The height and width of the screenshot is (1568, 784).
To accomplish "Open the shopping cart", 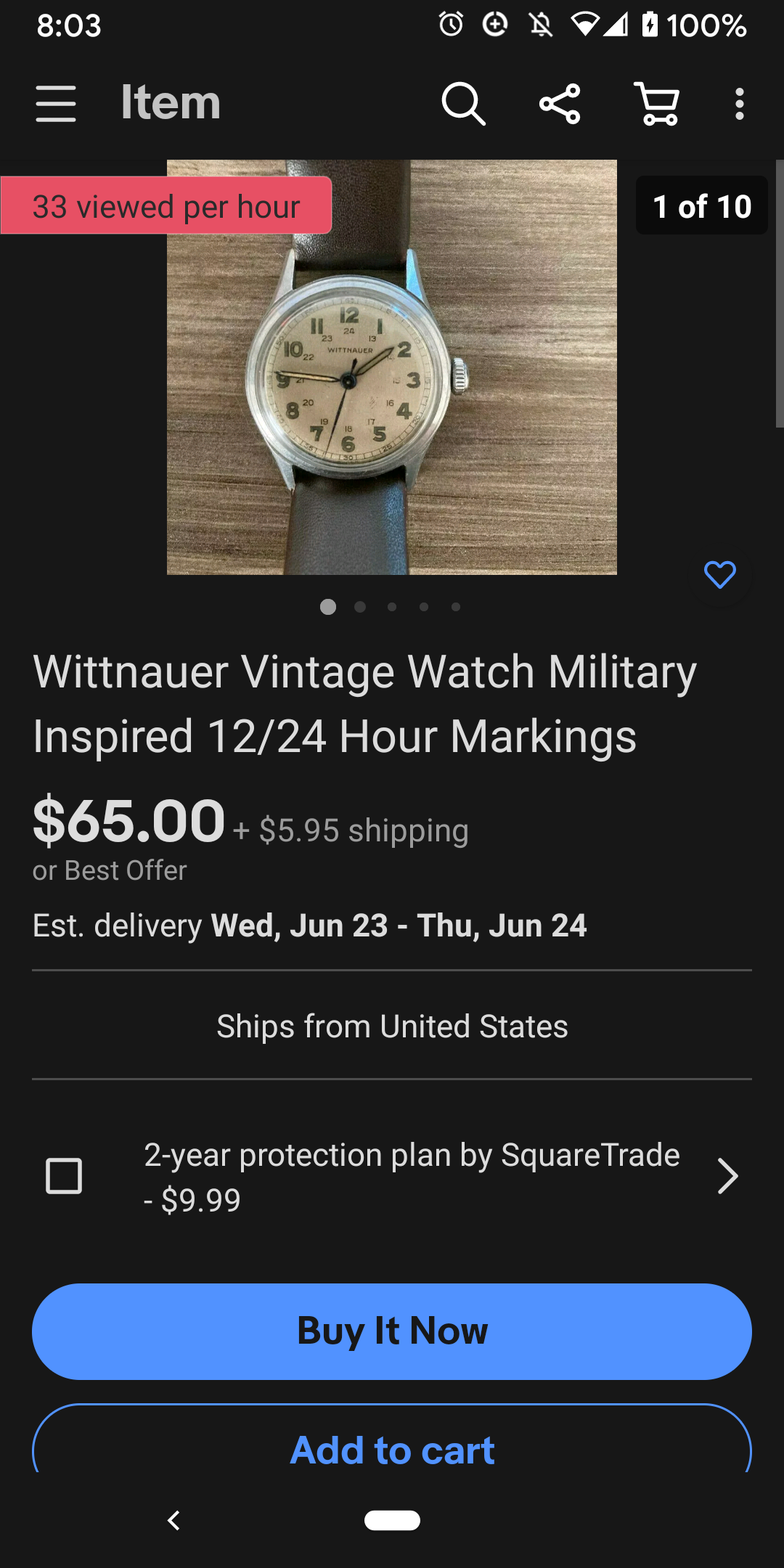I will point(657,104).
